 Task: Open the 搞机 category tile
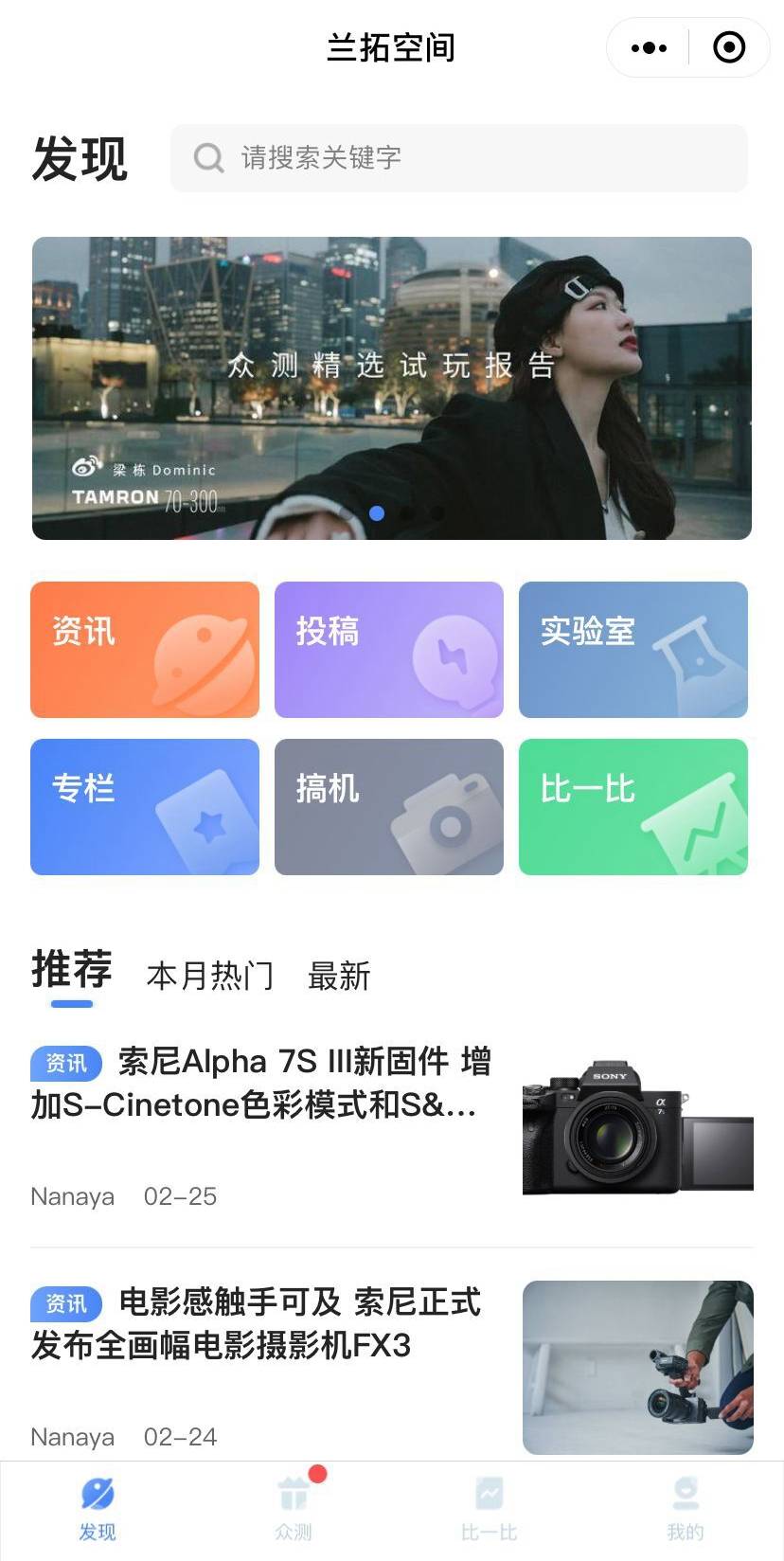[x=389, y=807]
